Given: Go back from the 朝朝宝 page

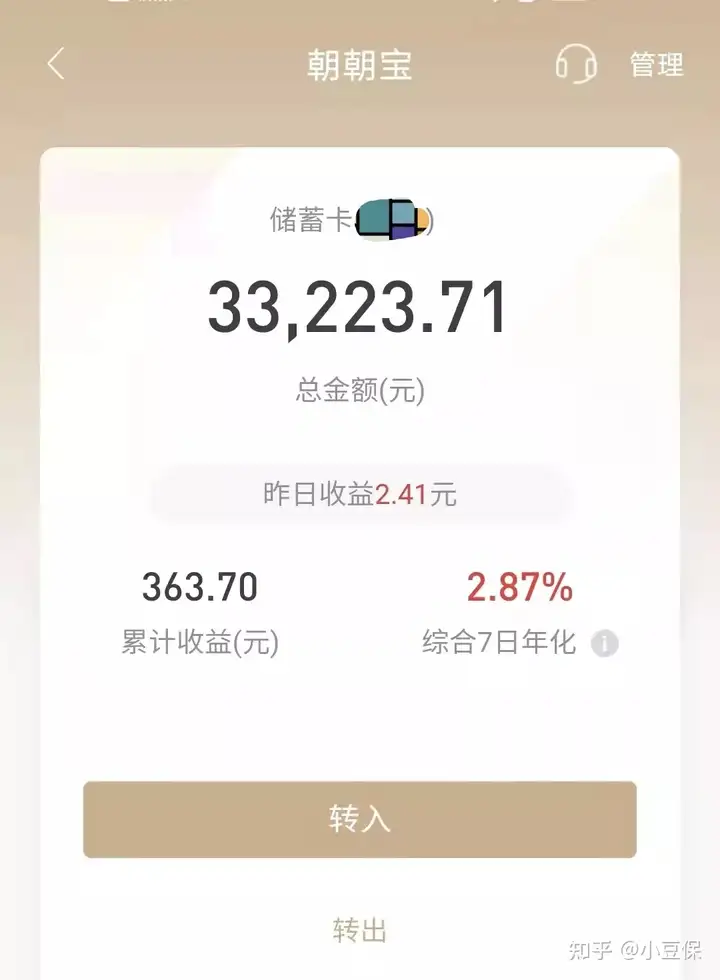Looking at the screenshot, I should click(56, 65).
